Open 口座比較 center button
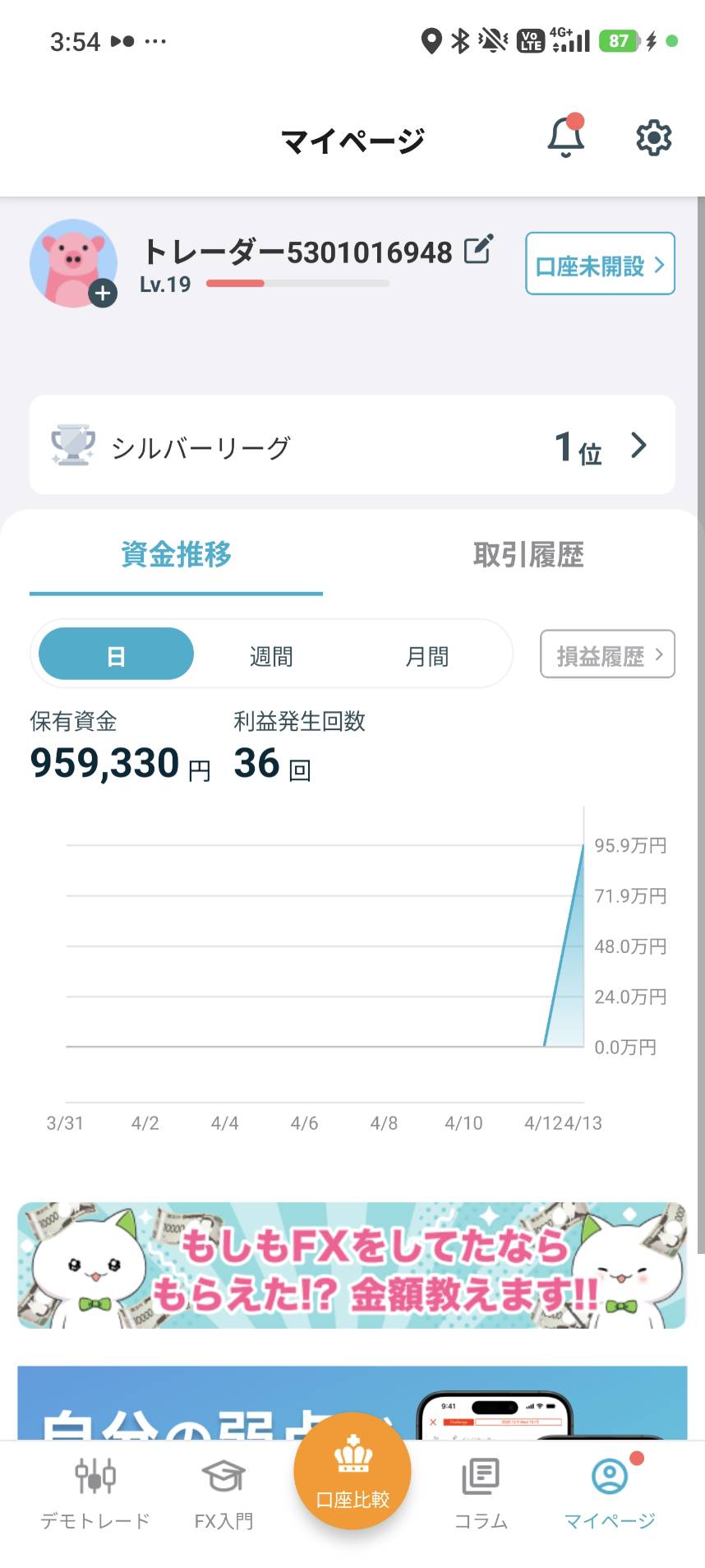 click(x=352, y=1472)
